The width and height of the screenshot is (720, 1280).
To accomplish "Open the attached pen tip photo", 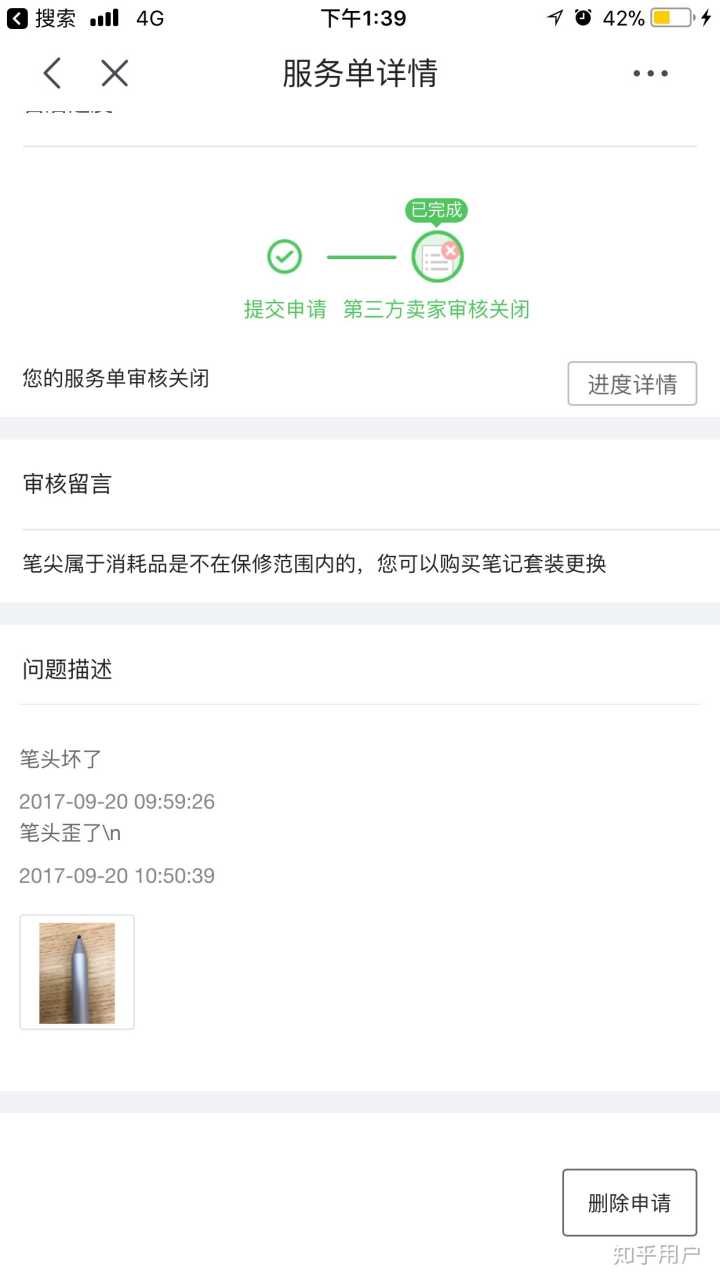I will coord(77,972).
